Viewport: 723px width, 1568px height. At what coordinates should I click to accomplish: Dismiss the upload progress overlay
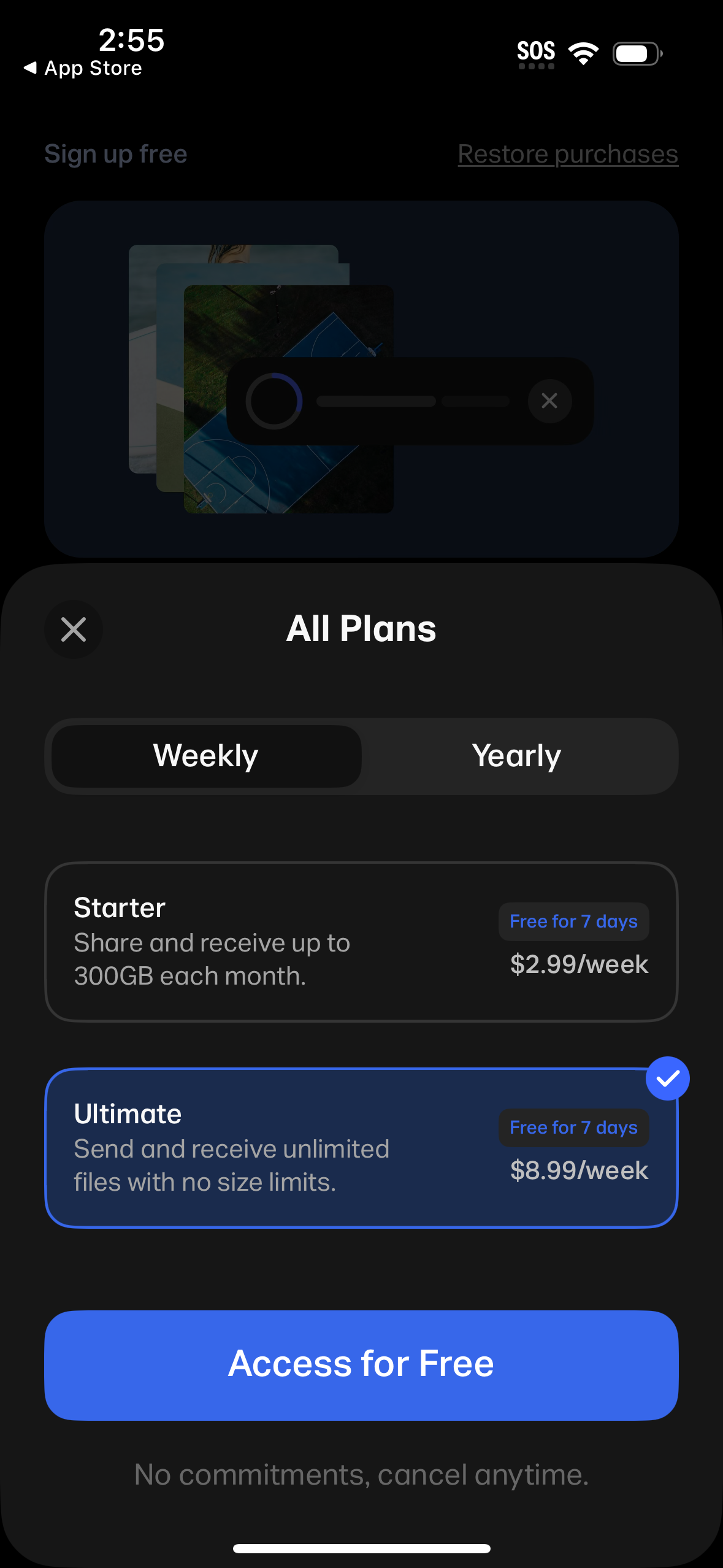click(x=549, y=401)
